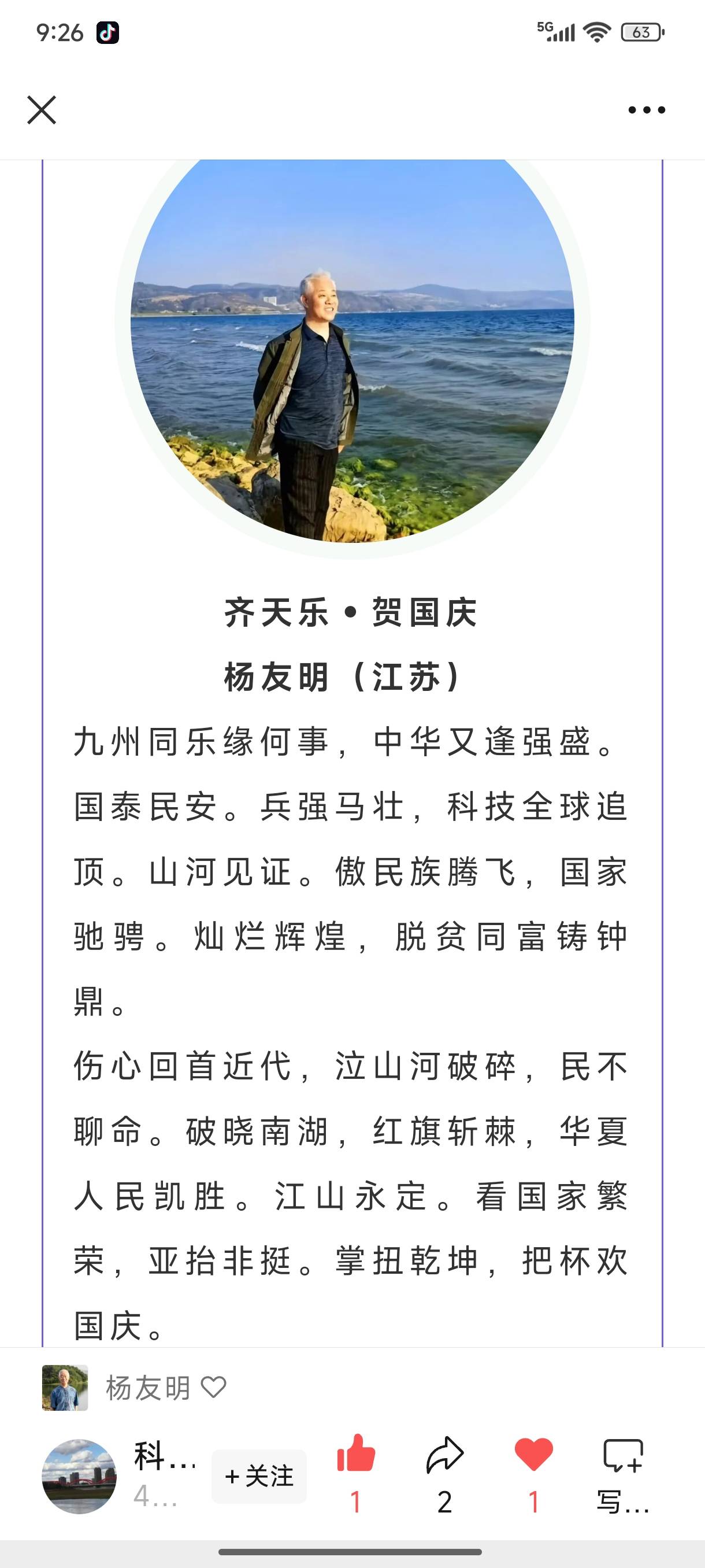Viewport: 705px width, 1568px height.
Task: Open 杨友明's small profile picture
Action: (x=65, y=1388)
